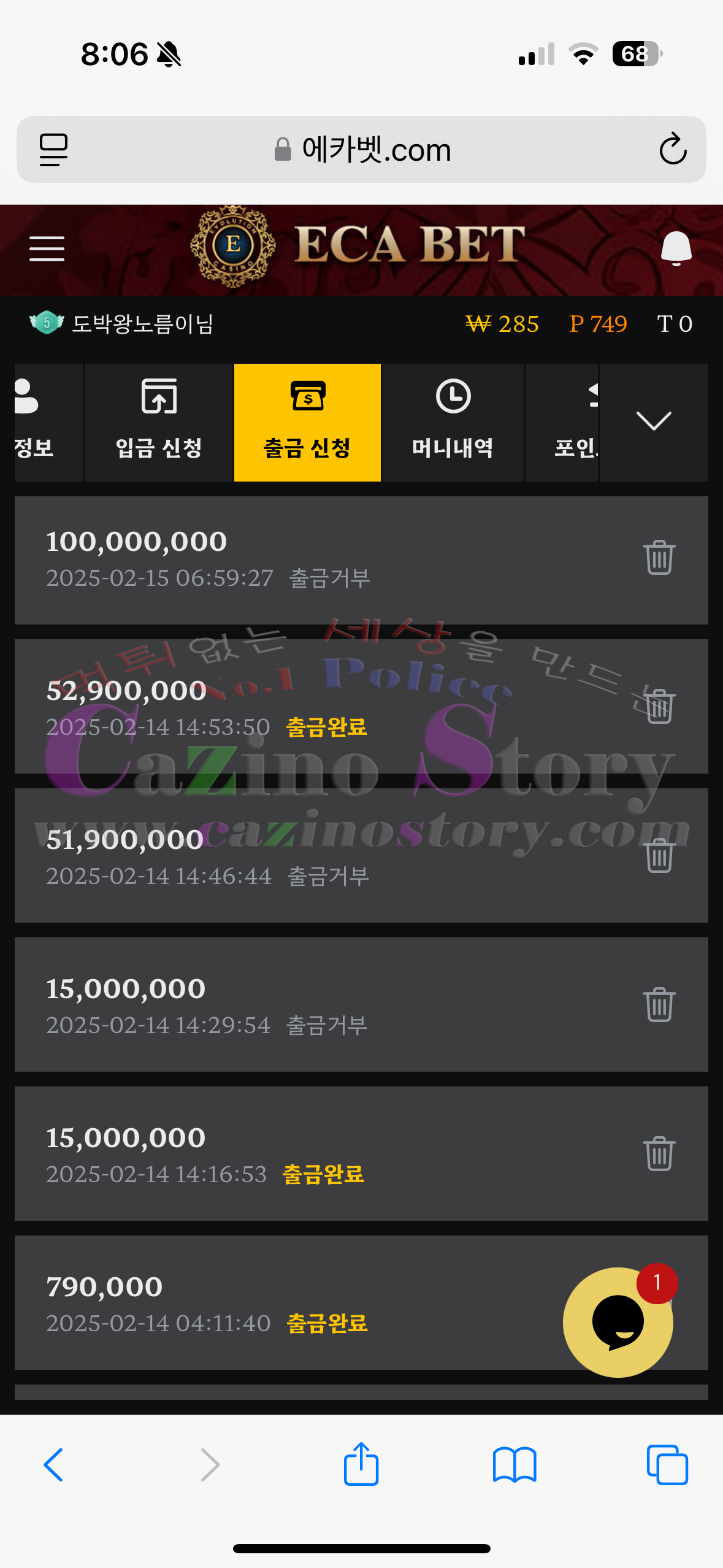Delete the 14:16:53 15,000,000 record

tap(659, 1153)
